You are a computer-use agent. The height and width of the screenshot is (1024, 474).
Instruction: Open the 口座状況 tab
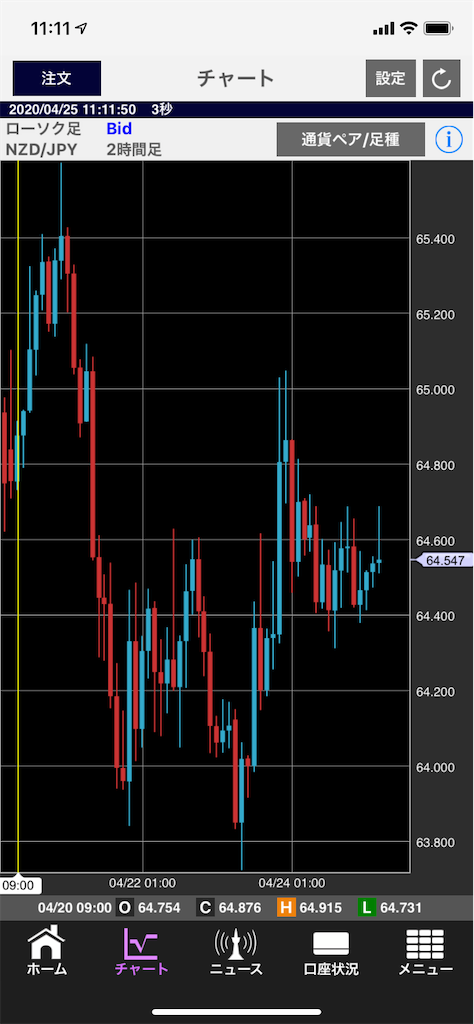click(331, 953)
